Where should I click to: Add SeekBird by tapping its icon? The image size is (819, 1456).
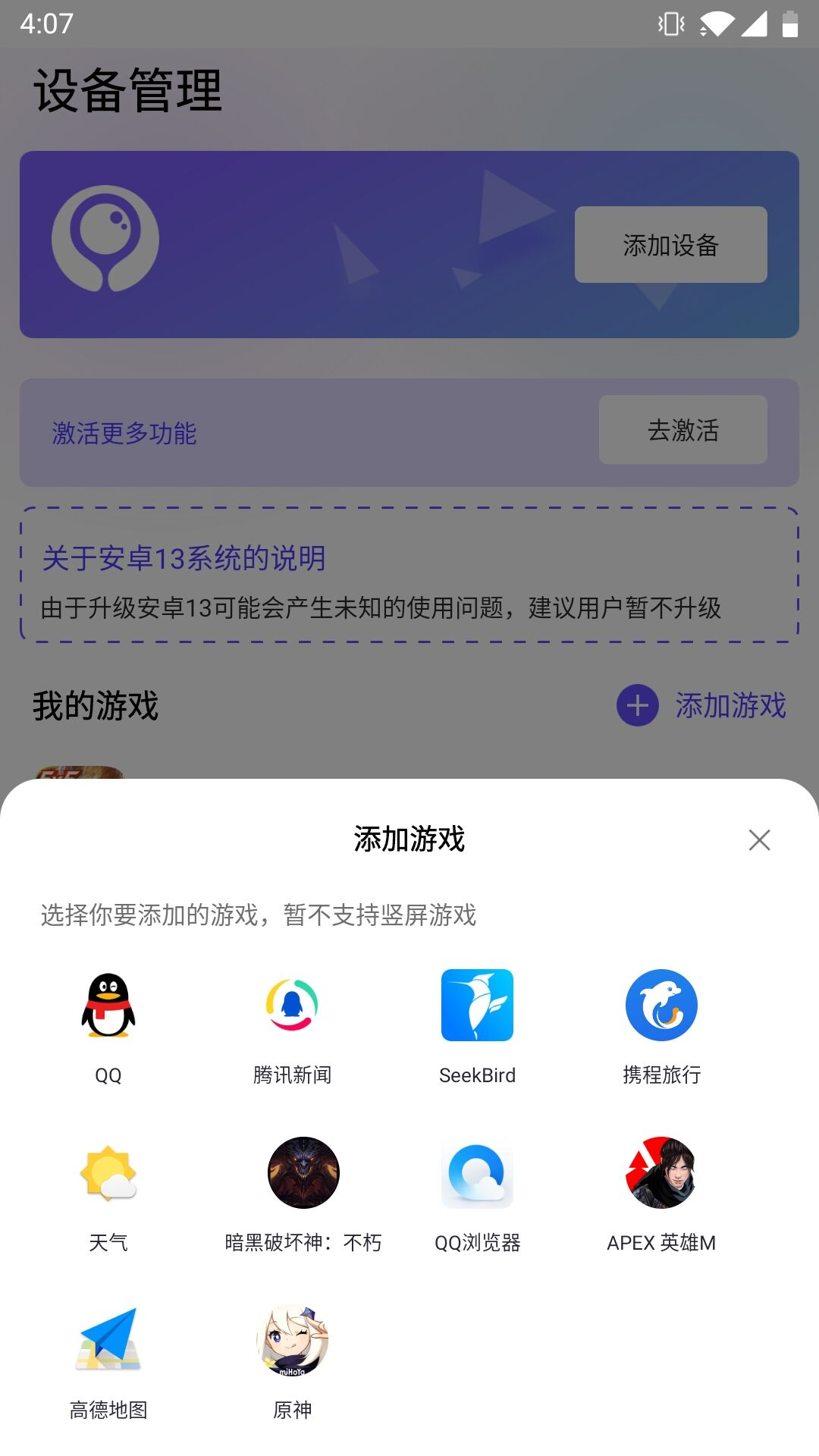click(x=477, y=1005)
